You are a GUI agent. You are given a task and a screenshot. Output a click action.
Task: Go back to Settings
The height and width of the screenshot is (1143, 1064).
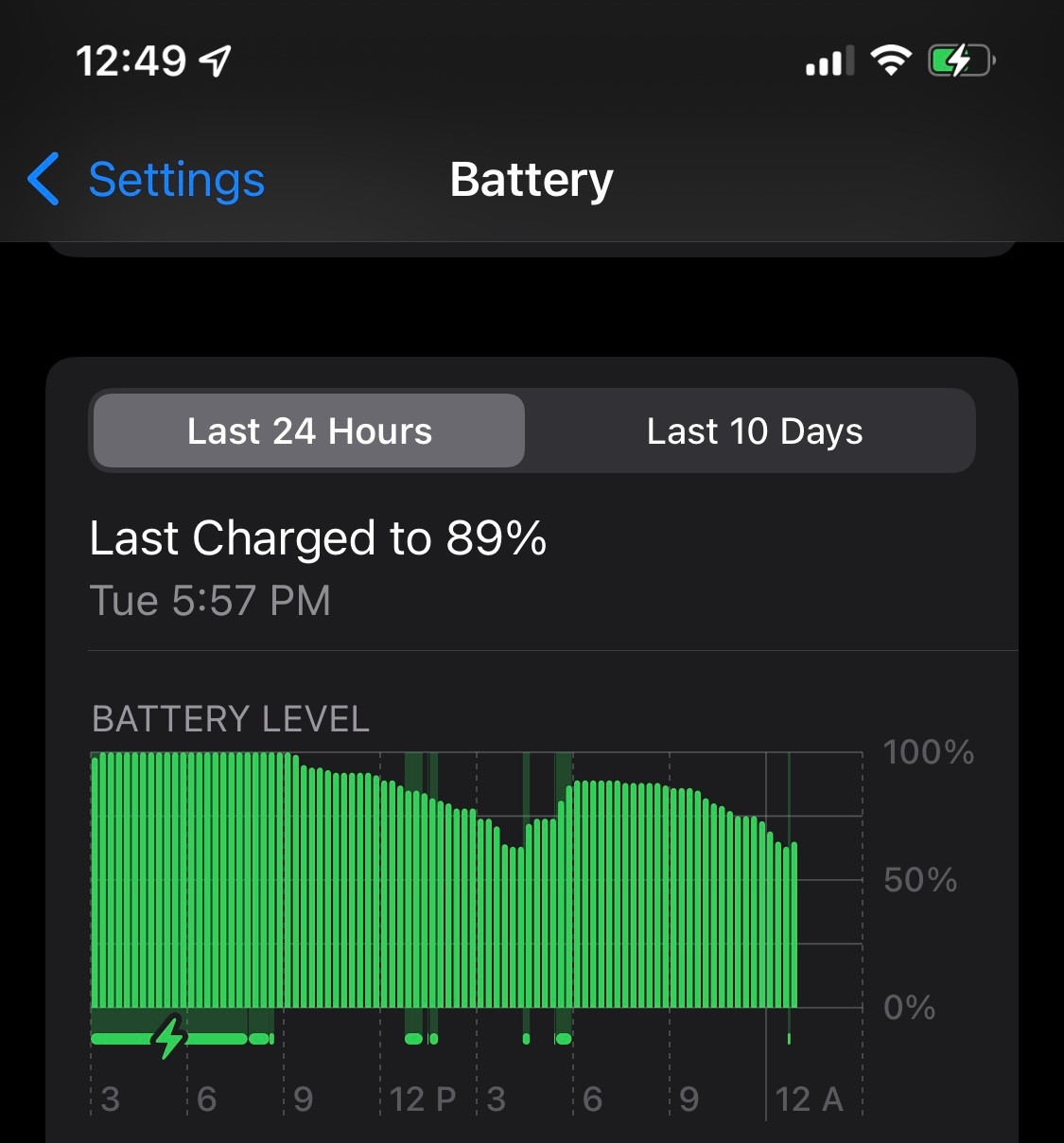click(x=148, y=180)
